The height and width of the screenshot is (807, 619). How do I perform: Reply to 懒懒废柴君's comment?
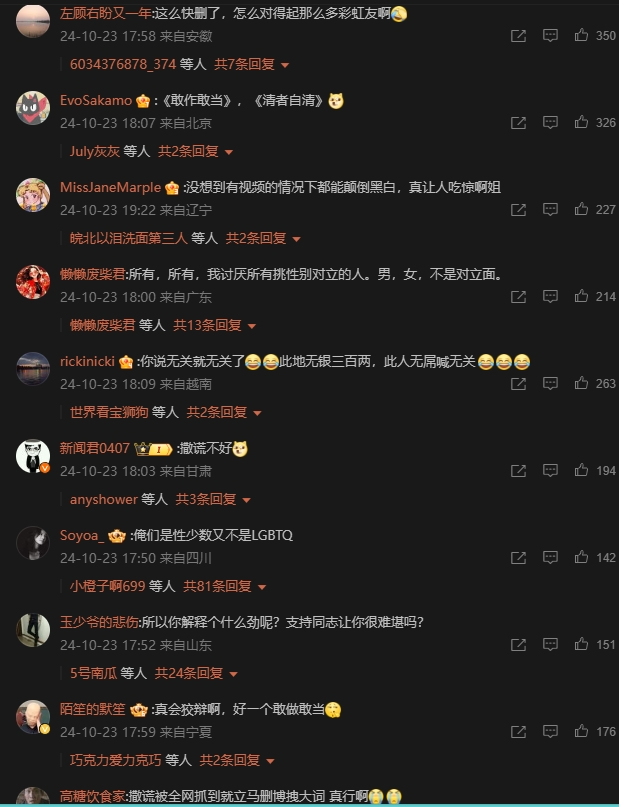tap(550, 297)
